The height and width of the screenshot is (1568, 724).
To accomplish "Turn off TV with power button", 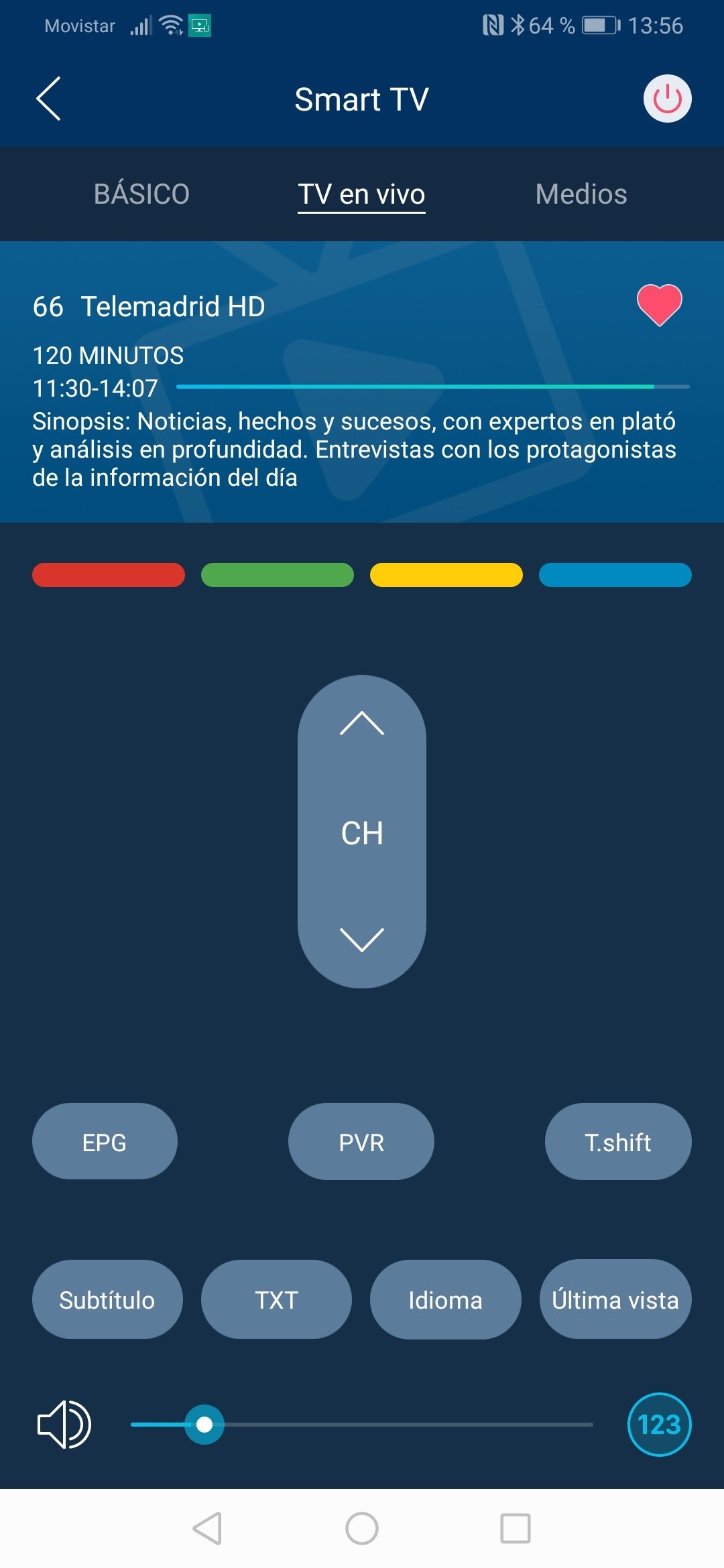I will click(667, 99).
